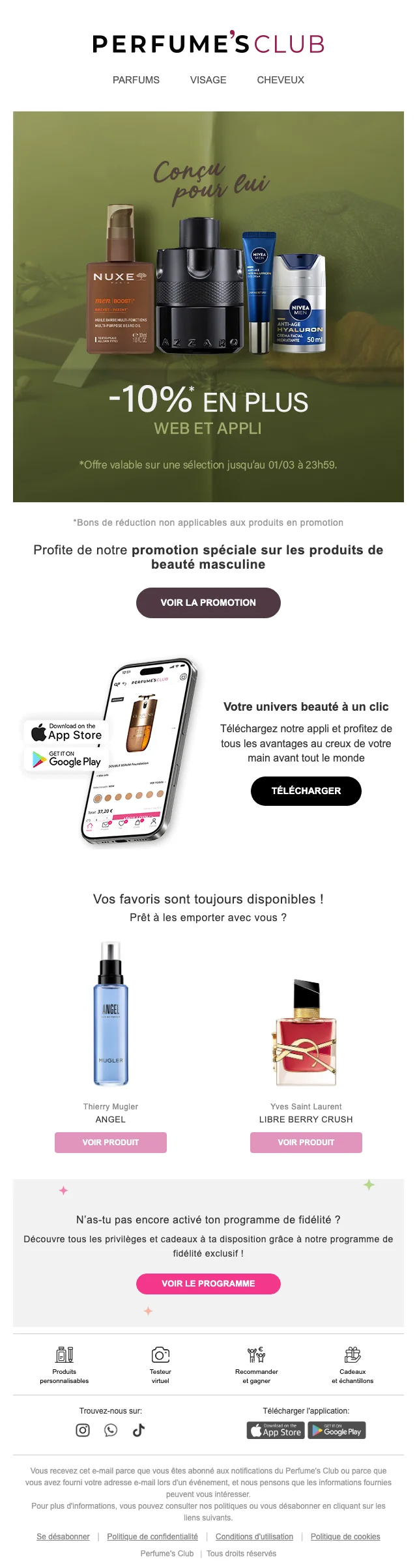Visit the Instagram profile
The height and width of the screenshot is (1568, 417).
pos(83,1430)
